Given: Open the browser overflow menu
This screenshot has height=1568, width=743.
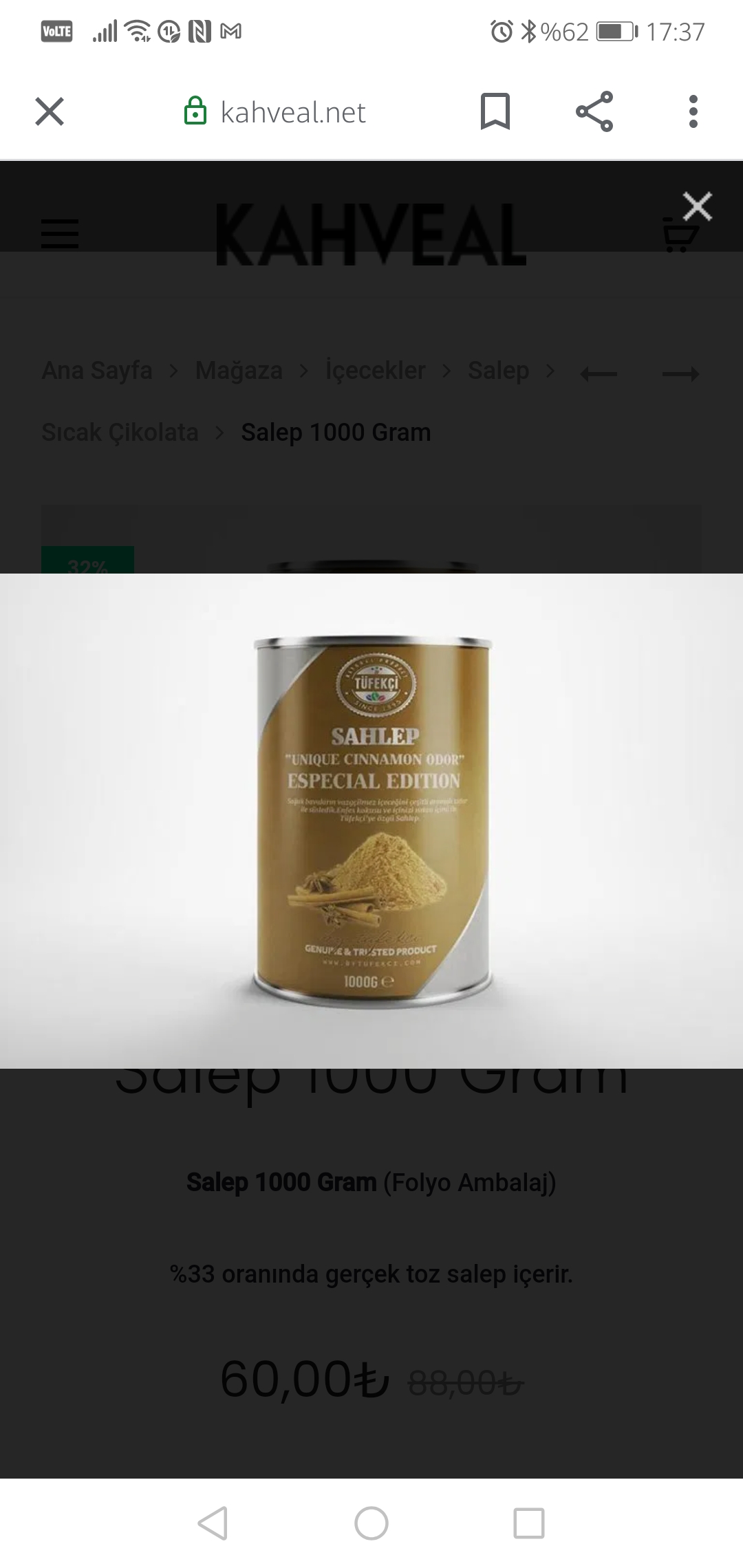Looking at the screenshot, I should point(693,111).
